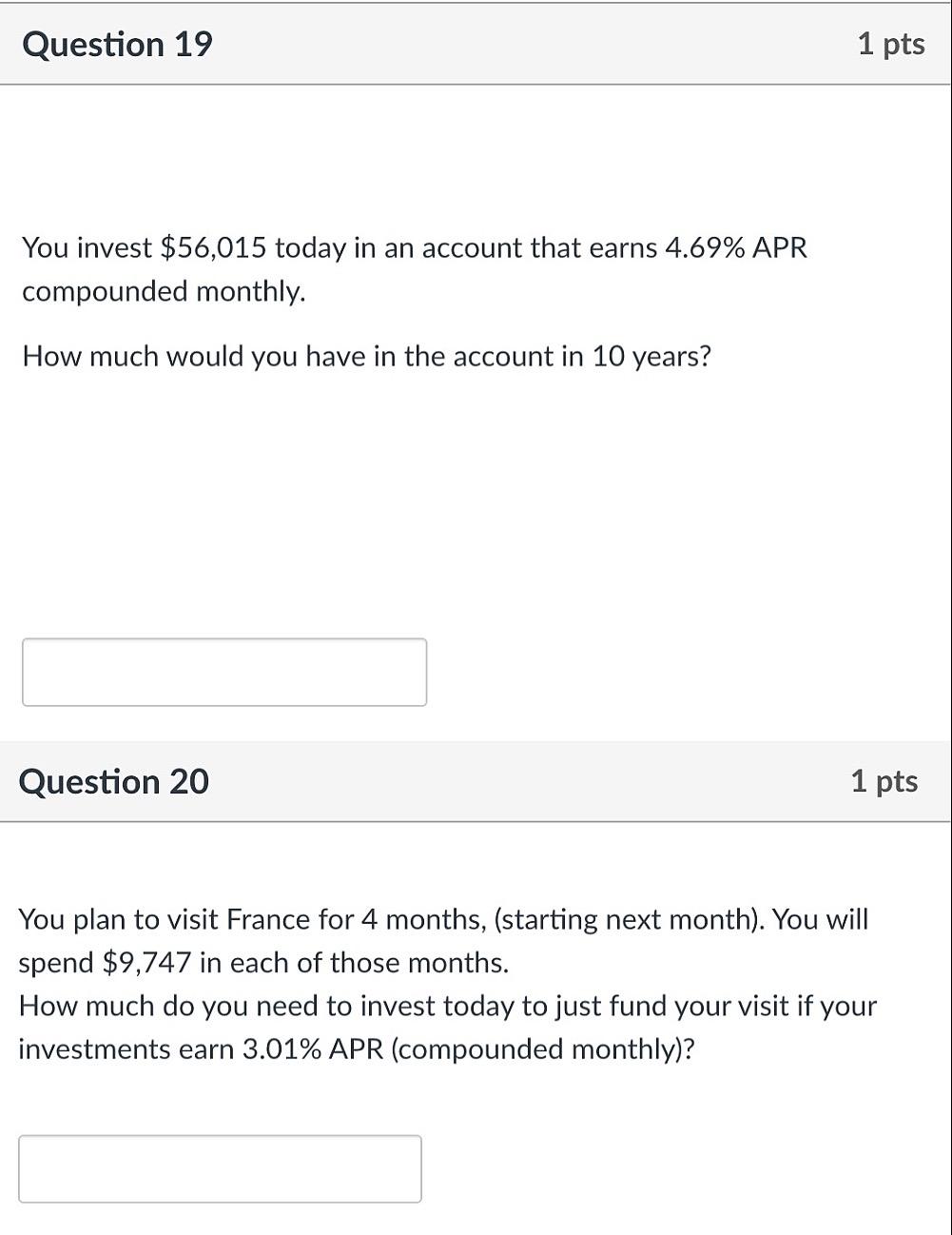Focus the Question 20 answer field
The image size is (952, 1235).
coord(220,1168)
